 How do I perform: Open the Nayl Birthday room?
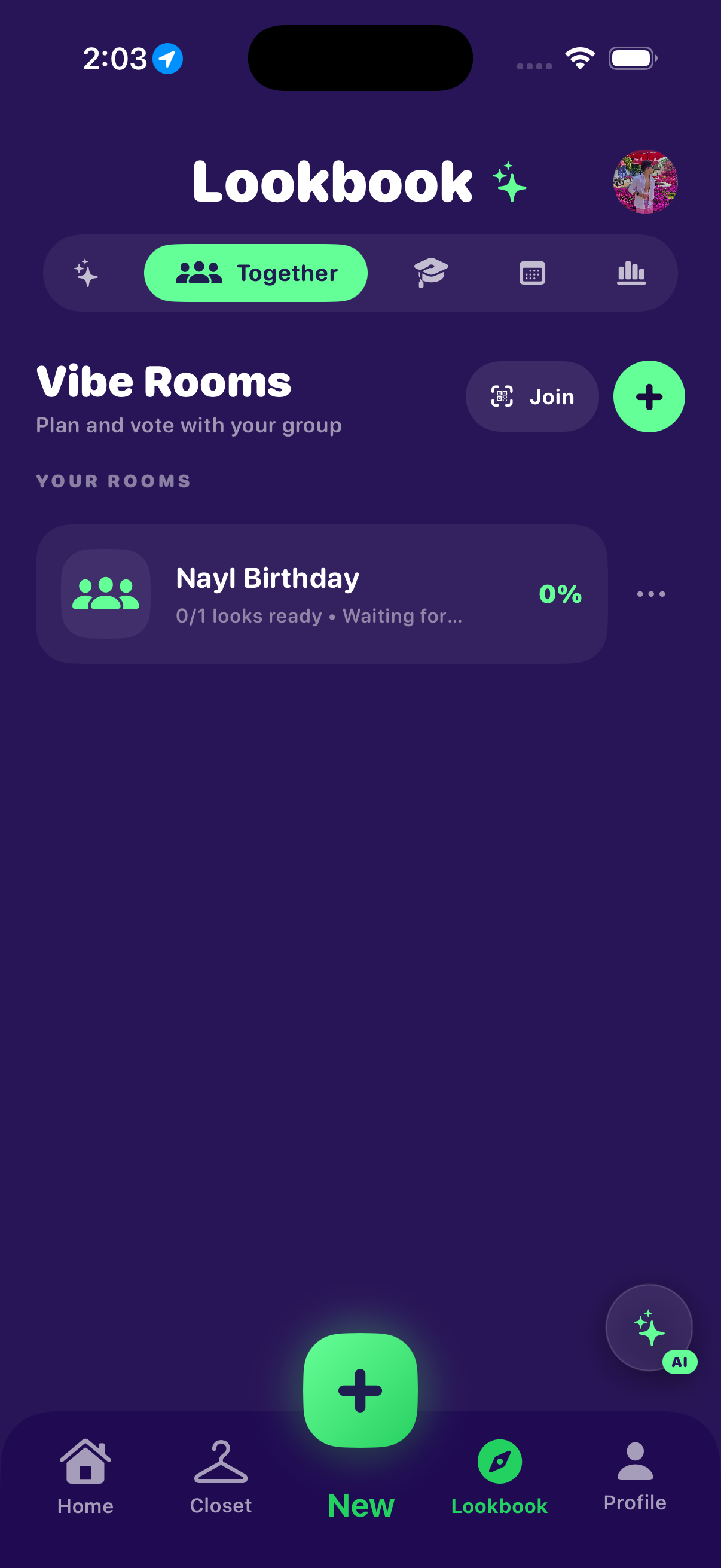pos(321,594)
